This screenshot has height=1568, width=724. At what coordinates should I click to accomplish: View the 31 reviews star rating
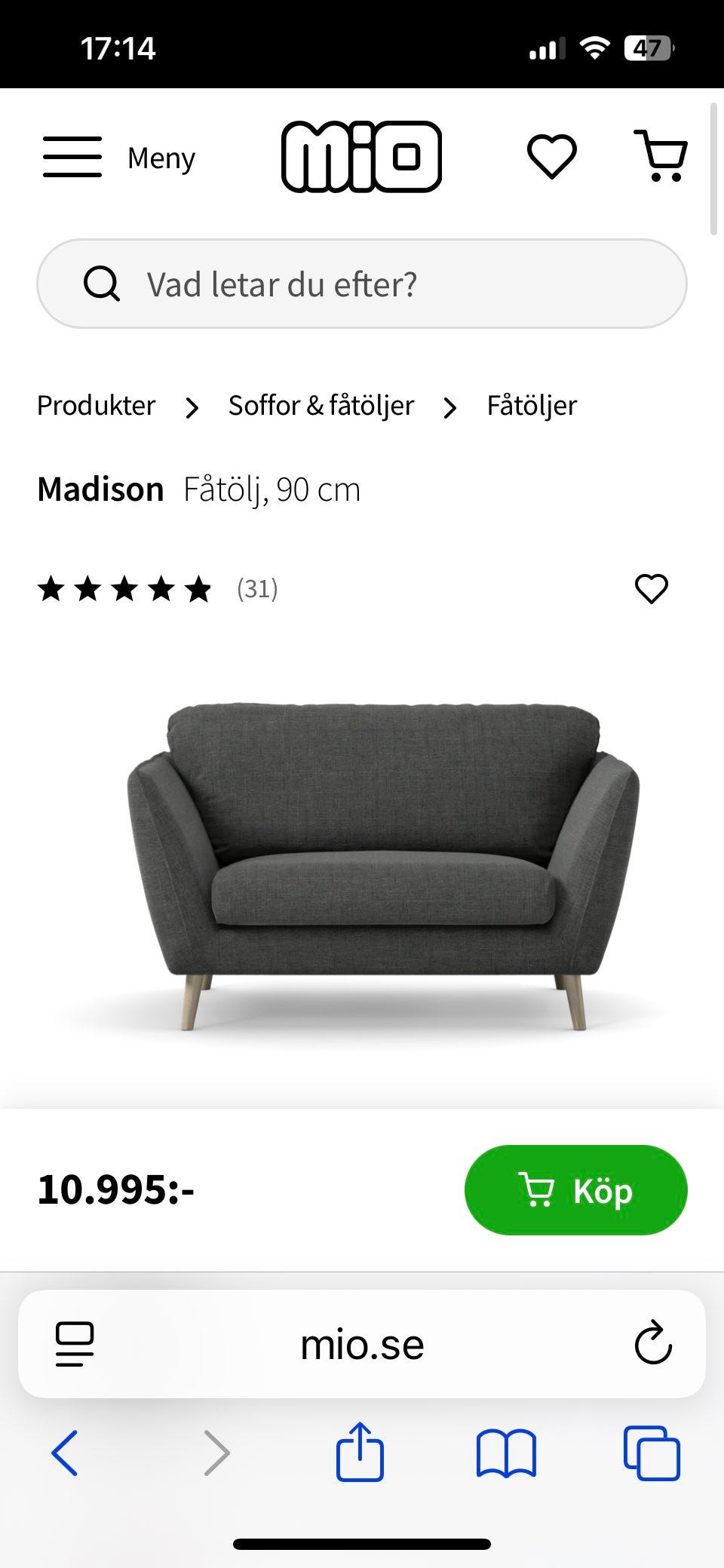coord(158,589)
